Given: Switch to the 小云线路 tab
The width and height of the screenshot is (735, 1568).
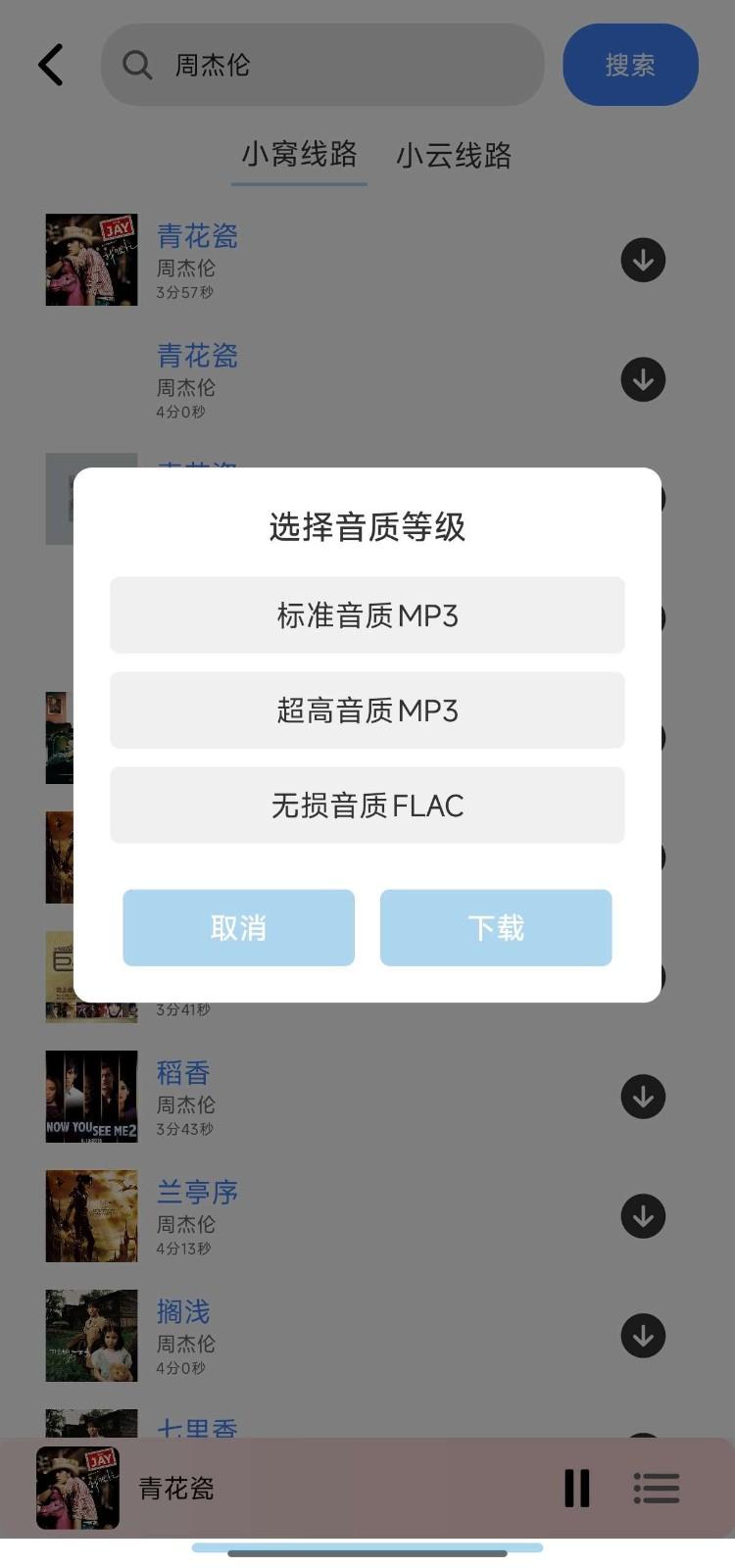Looking at the screenshot, I should 455,156.
